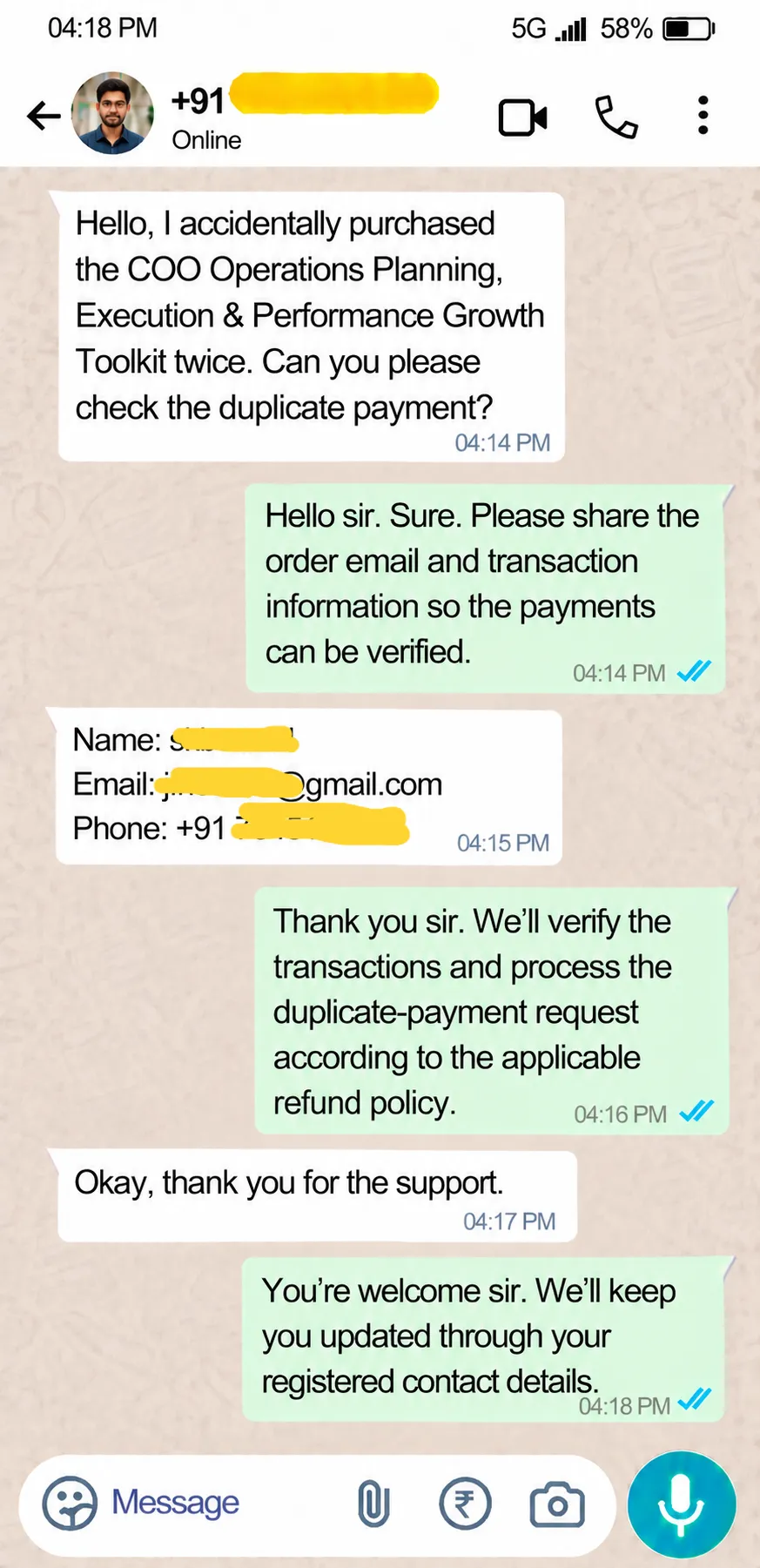The width and height of the screenshot is (760, 1568).
Task: Open the contact's profile photo
Action: click(112, 114)
